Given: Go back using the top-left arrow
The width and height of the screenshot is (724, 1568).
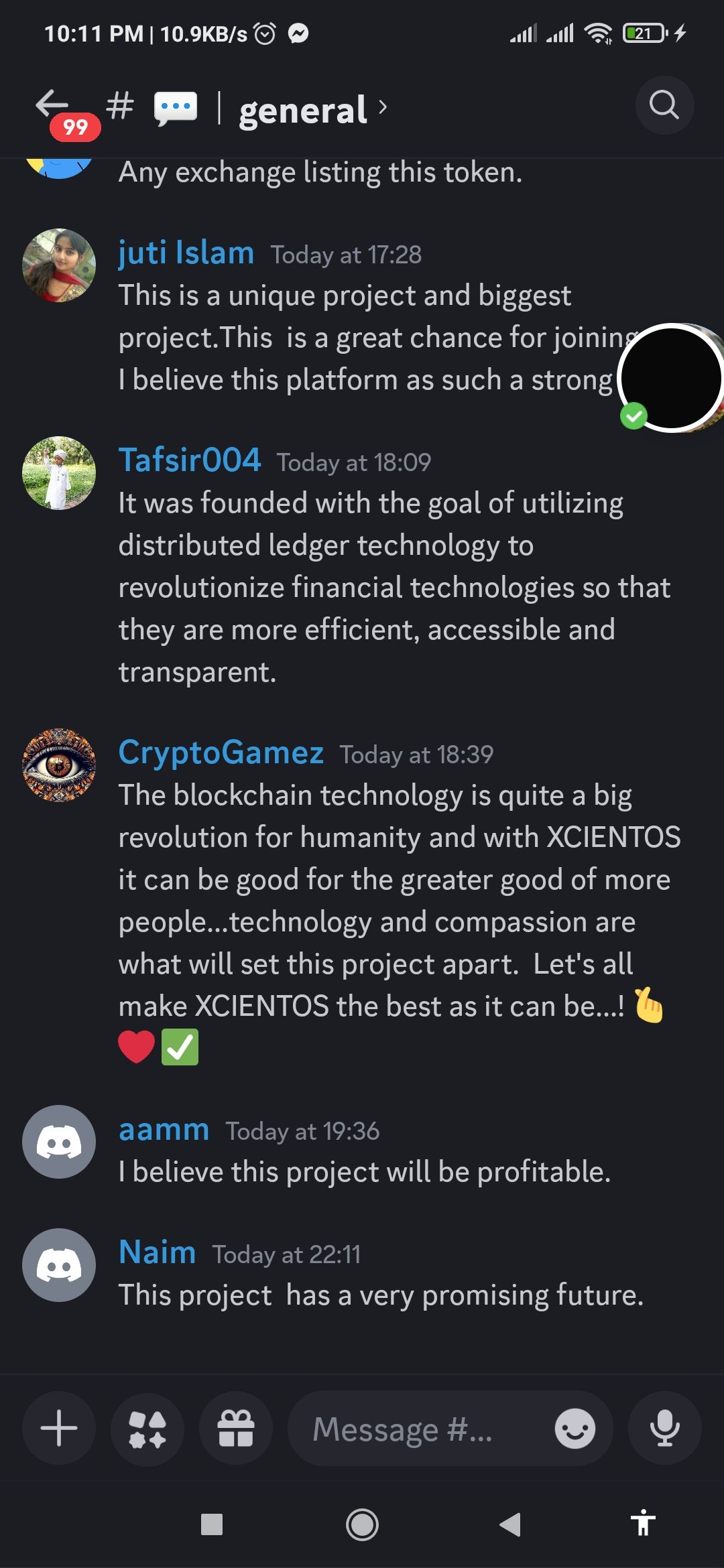Looking at the screenshot, I should point(52,105).
